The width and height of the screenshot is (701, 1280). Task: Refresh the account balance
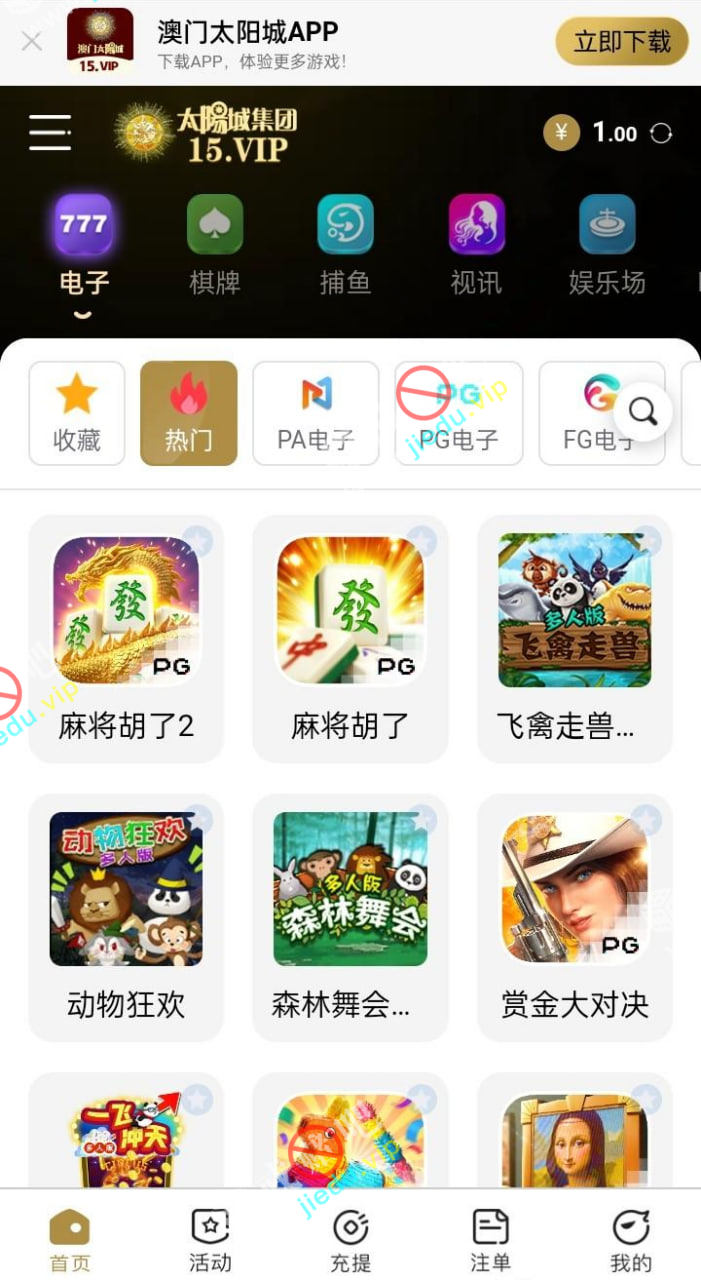click(661, 133)
